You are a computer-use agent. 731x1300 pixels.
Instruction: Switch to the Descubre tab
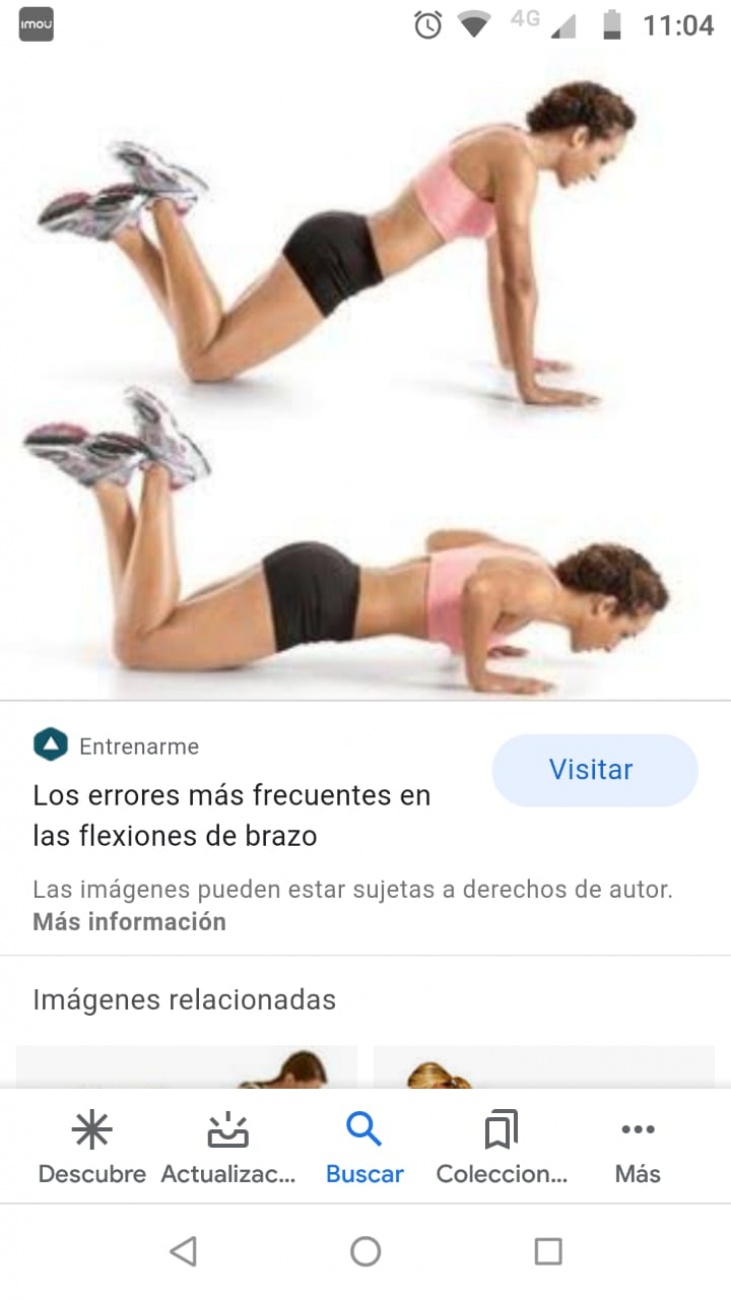[x=92, y=1148]
